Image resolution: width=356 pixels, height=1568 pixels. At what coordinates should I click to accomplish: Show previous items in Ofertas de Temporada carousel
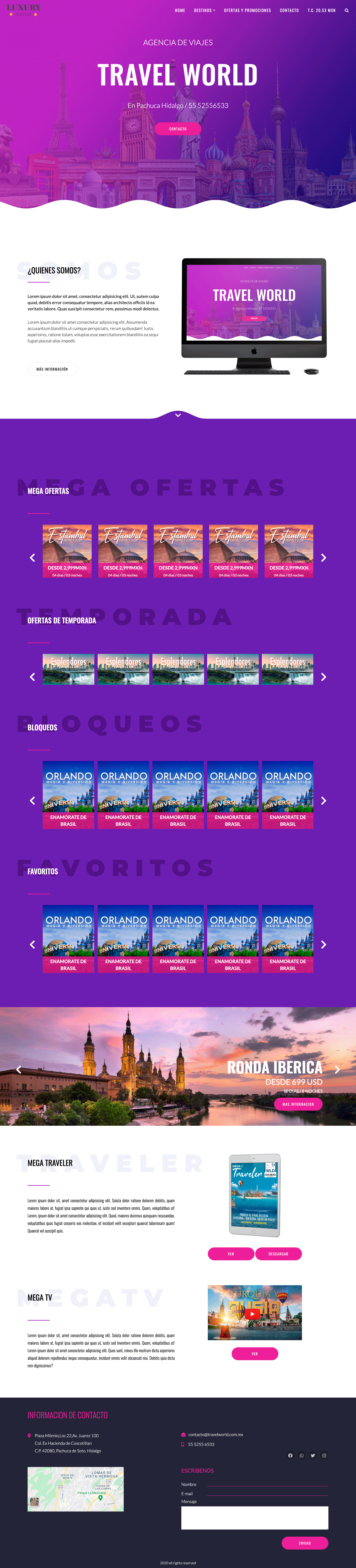point(32,677)
